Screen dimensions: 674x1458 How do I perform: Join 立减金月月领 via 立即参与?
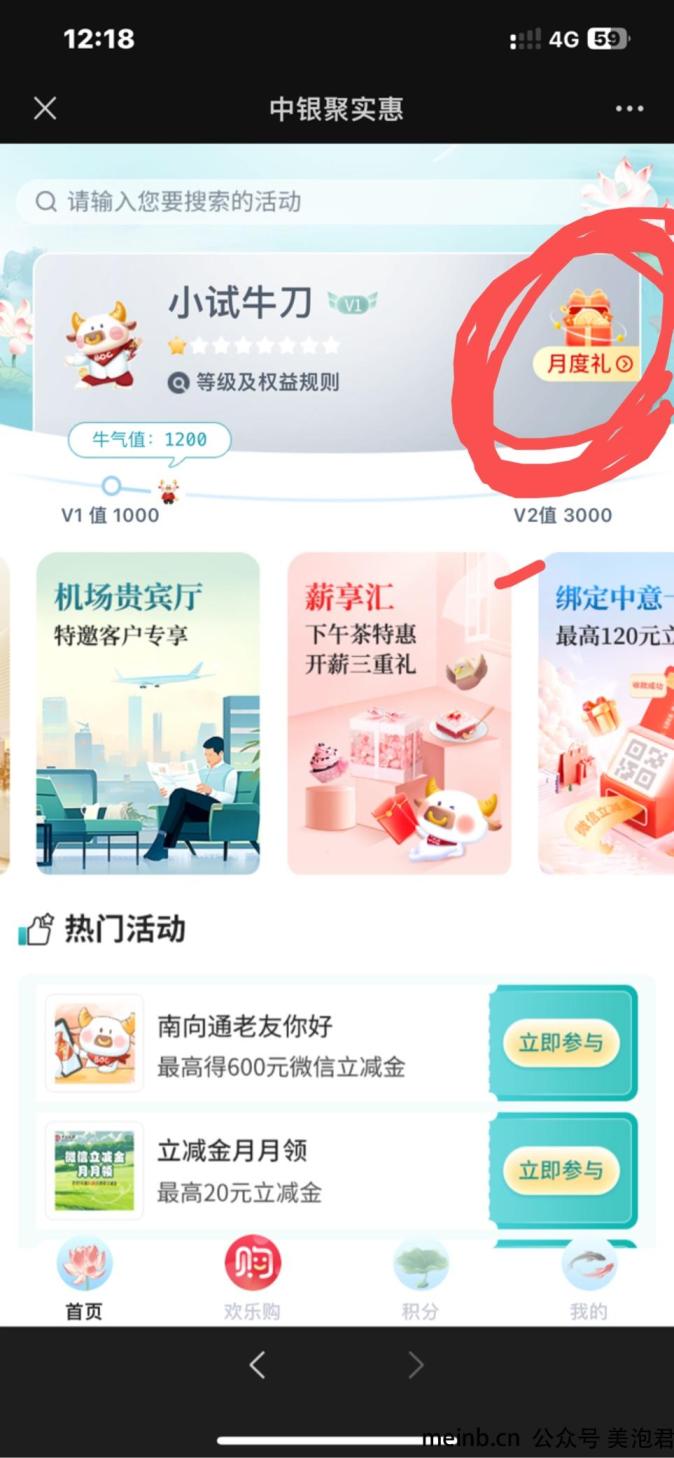point(561,1170)
